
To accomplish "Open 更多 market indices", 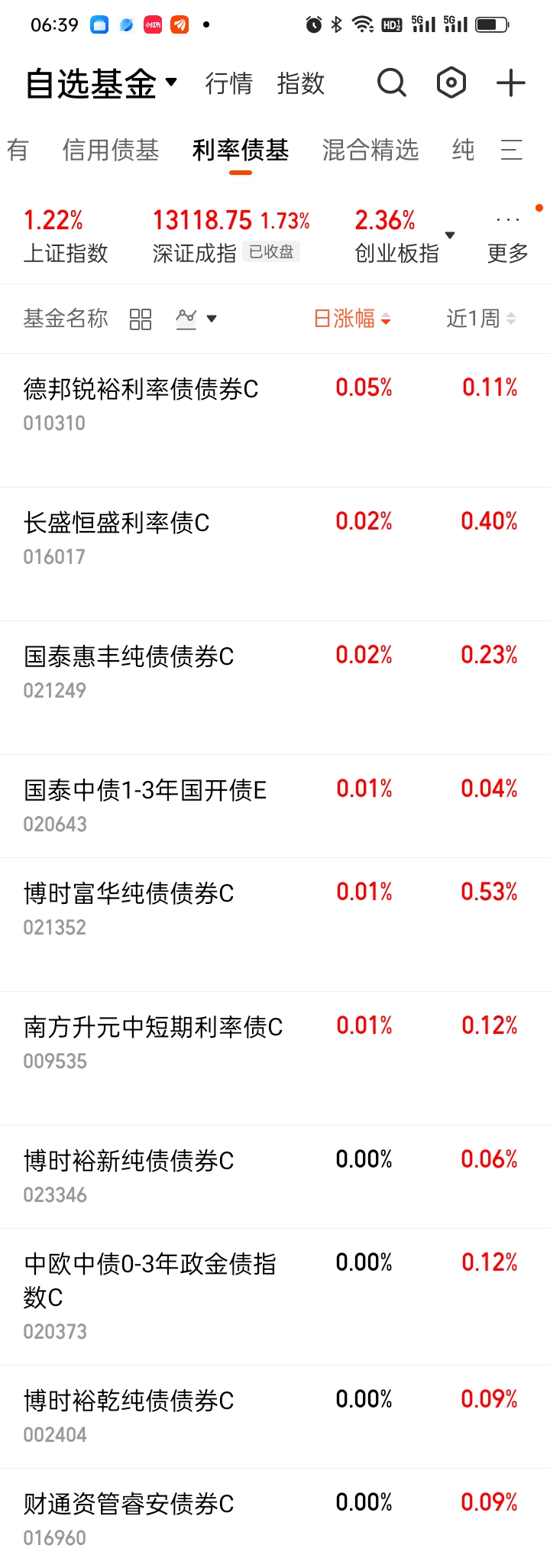I will pyautogui.click(x=507, y=238).
